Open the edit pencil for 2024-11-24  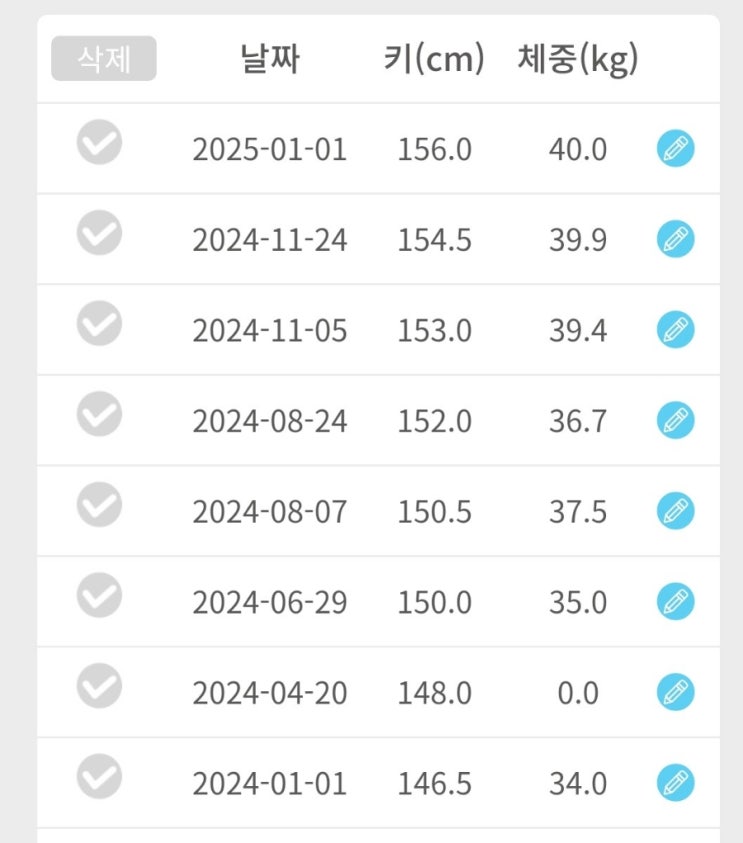click(675, 240)
